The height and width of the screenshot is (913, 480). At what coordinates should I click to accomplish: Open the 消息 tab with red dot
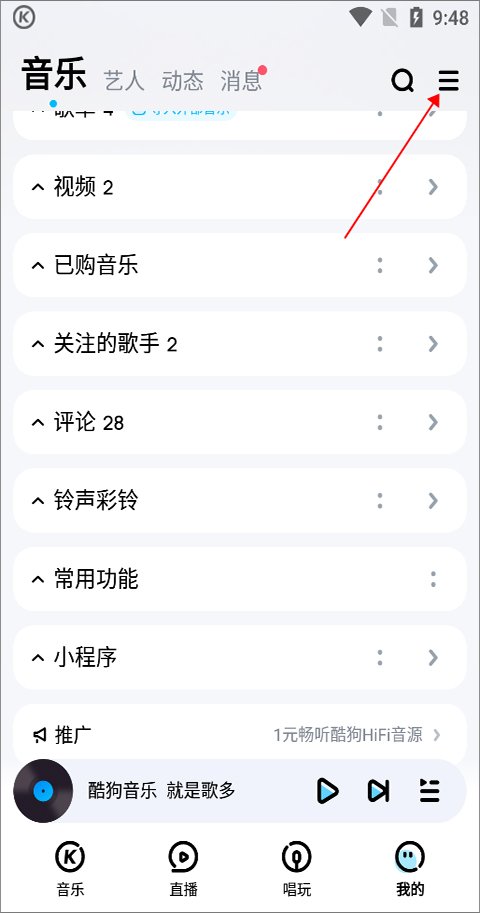241,81
